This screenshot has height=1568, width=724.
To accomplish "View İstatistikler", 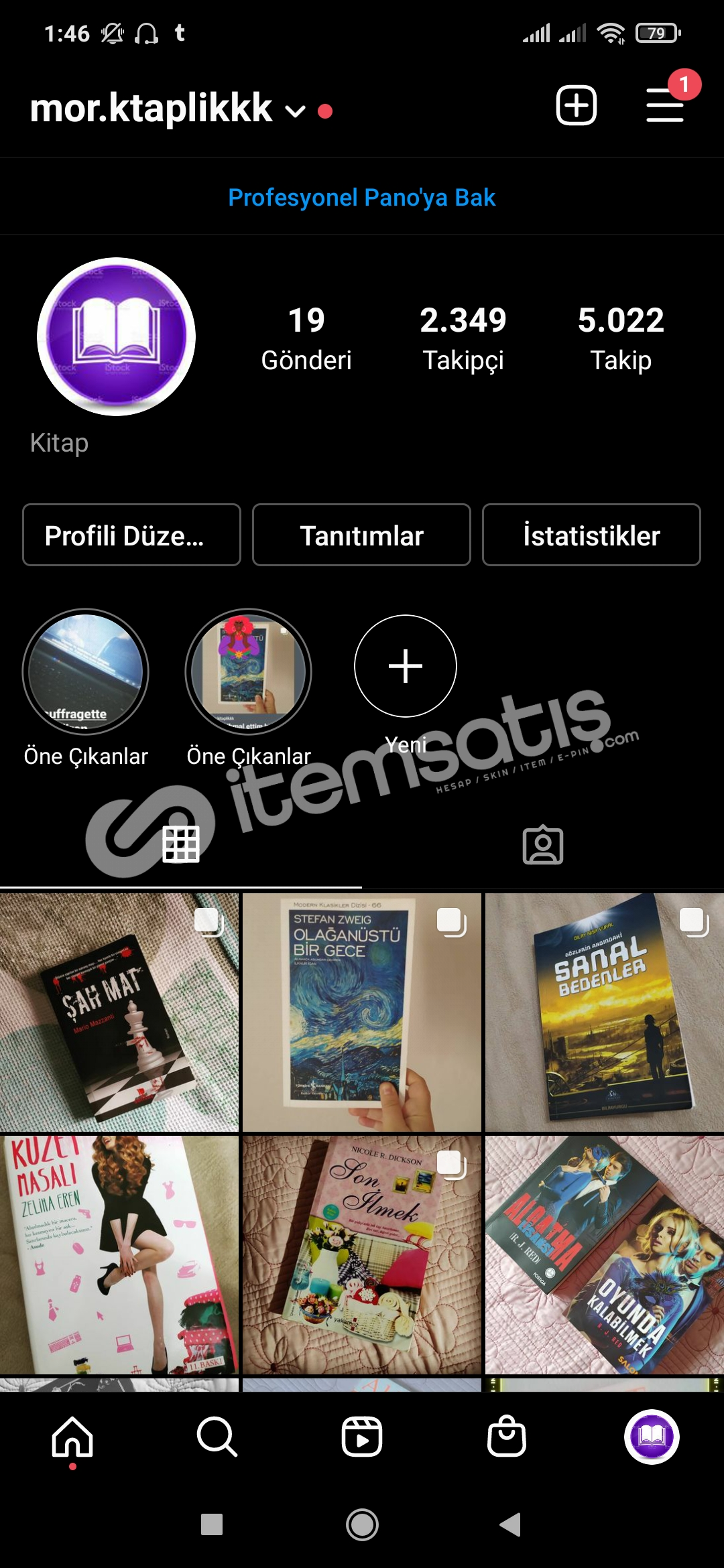I will [x=591, y=535].
